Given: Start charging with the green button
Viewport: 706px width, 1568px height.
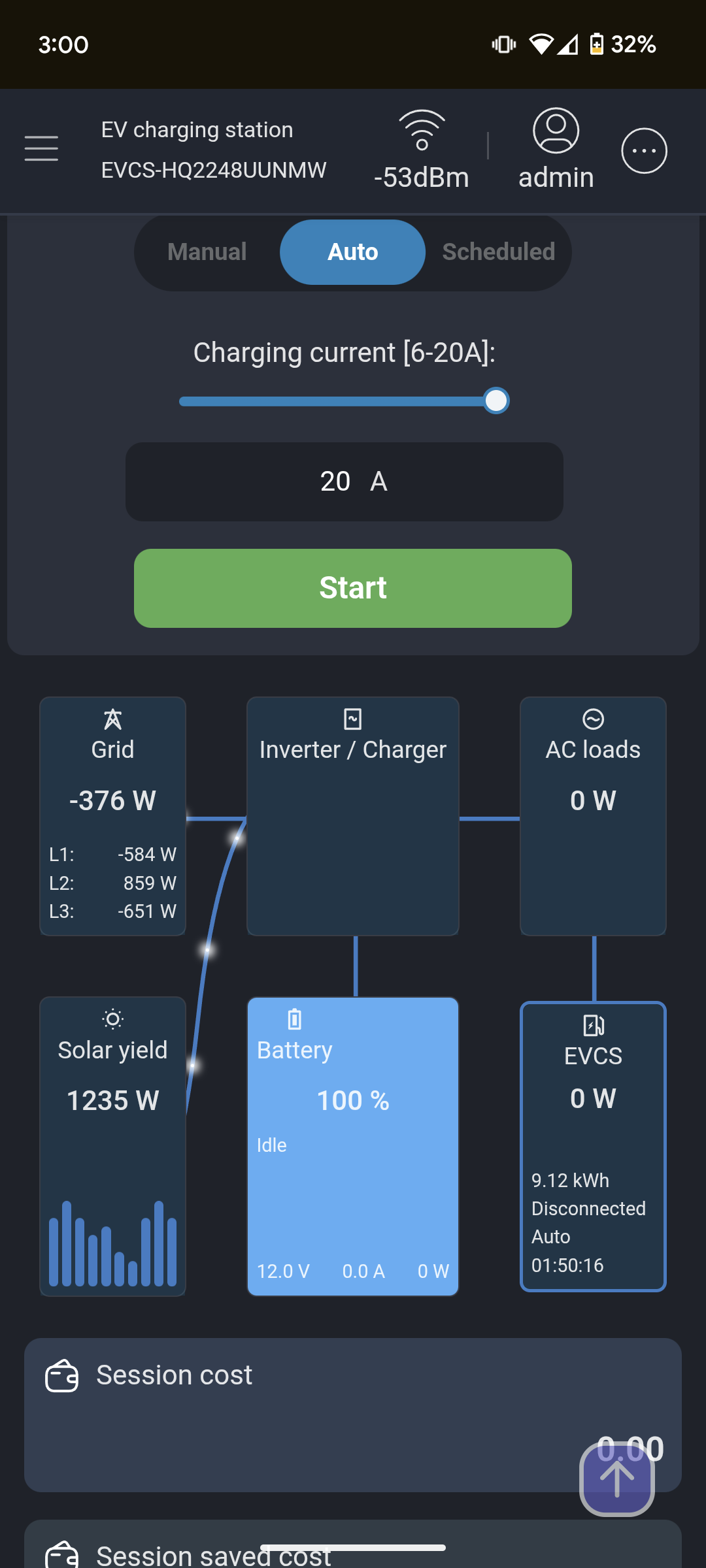Looking at the screenshot, I should click(353, 588).
